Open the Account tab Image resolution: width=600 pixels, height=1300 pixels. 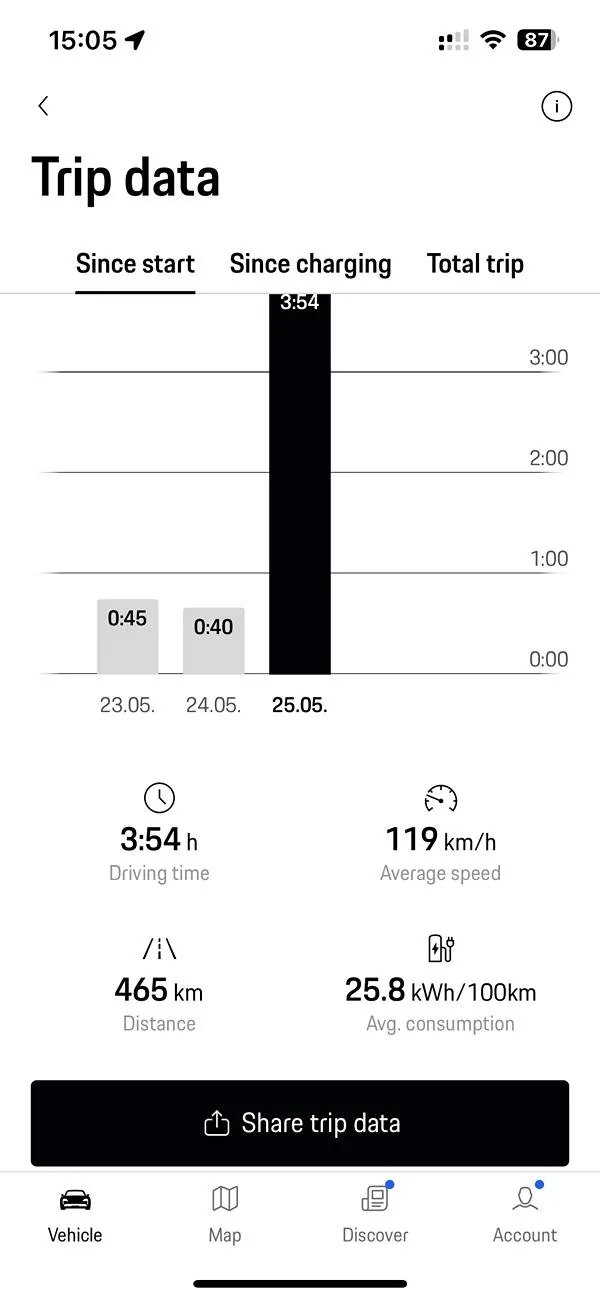[x=525, y=1214]
